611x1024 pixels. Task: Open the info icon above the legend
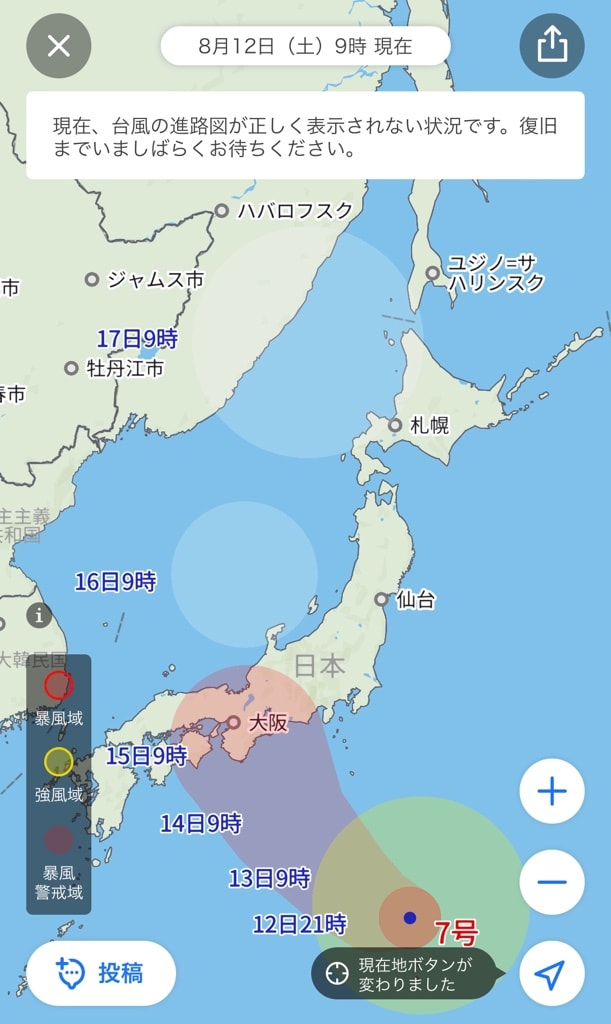click(39, 615)
